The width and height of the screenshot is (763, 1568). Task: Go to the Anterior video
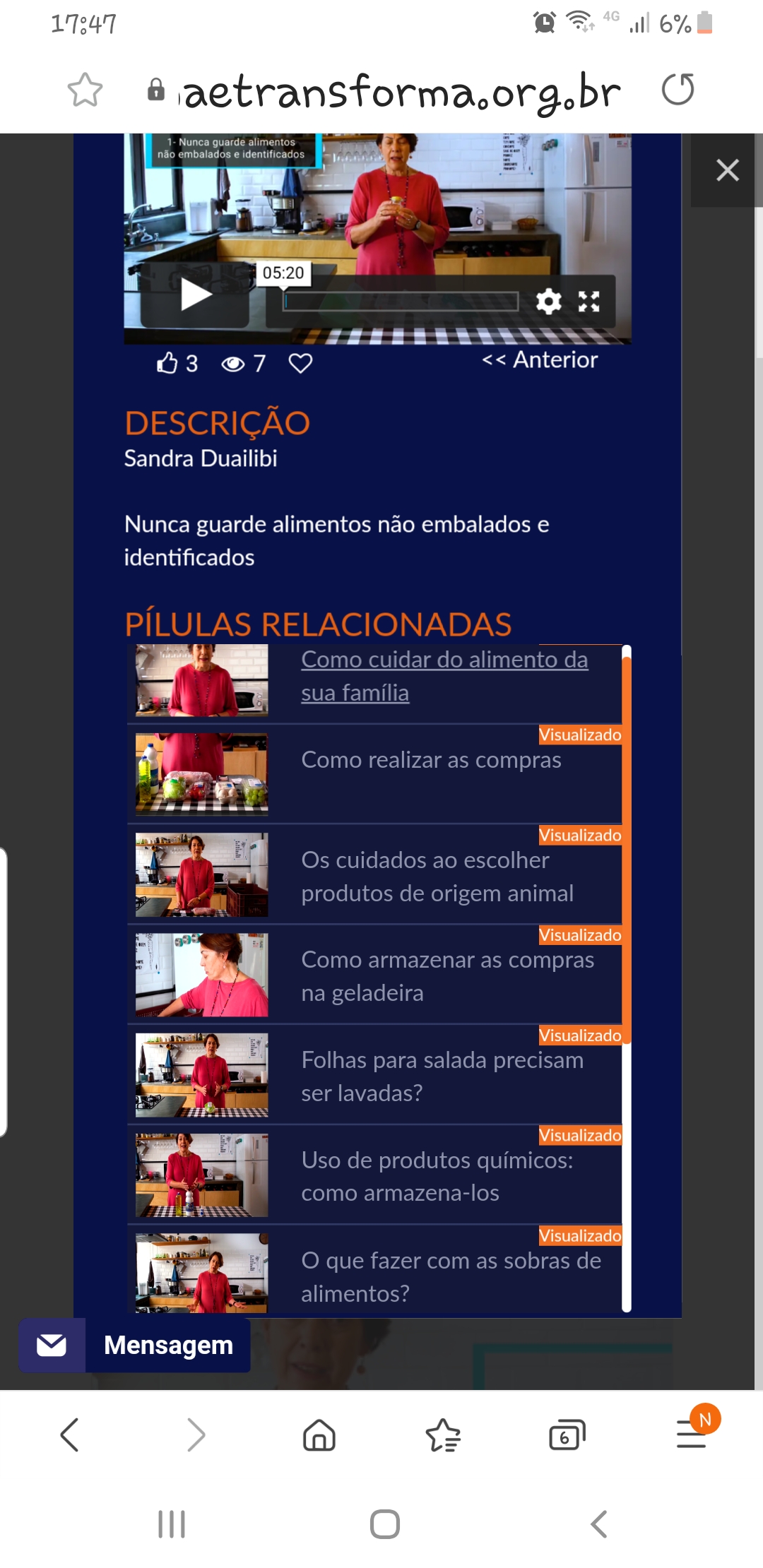[540, 360]
